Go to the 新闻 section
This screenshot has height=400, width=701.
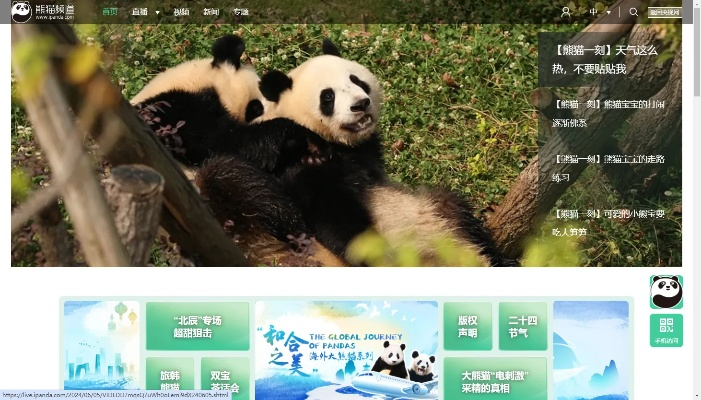click(x=210, y=12)
